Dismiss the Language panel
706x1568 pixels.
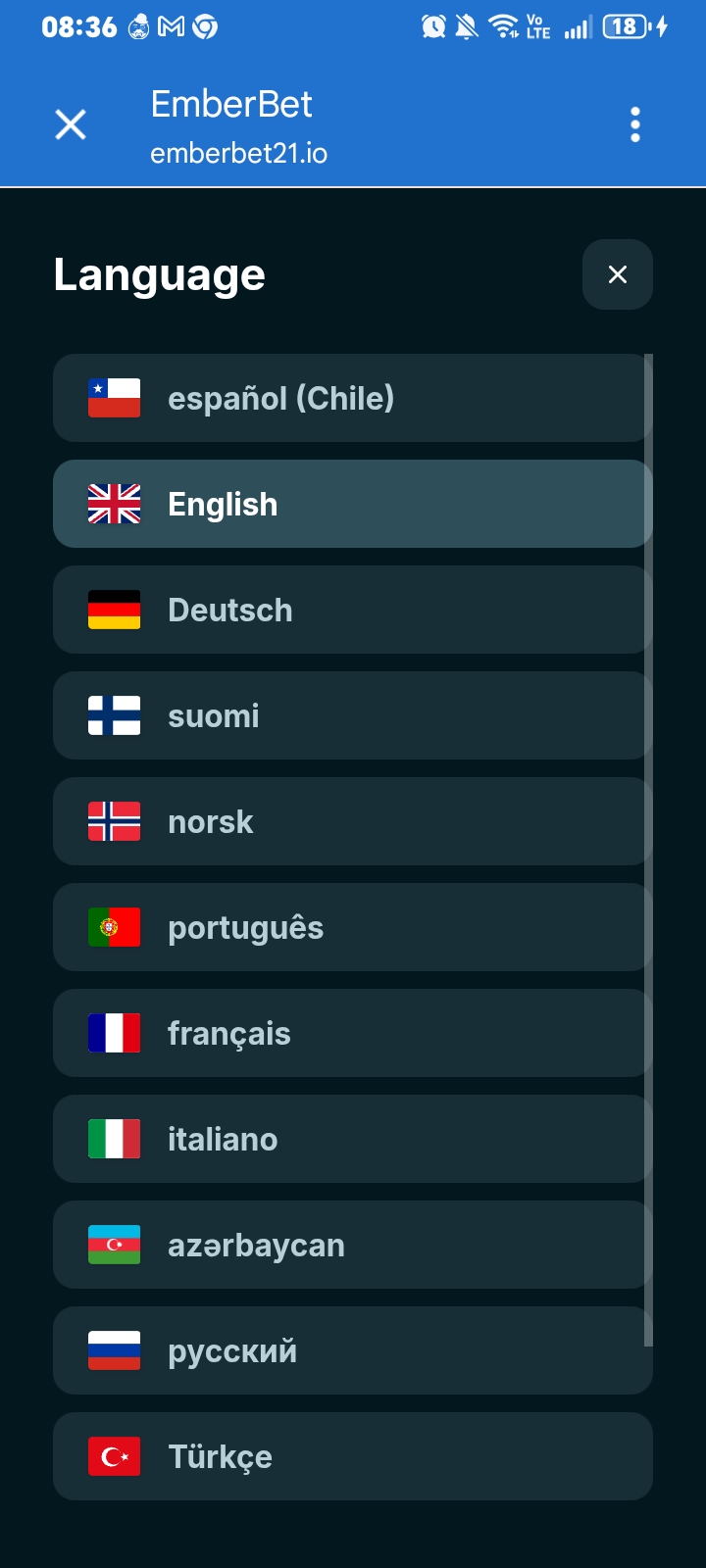618,274
